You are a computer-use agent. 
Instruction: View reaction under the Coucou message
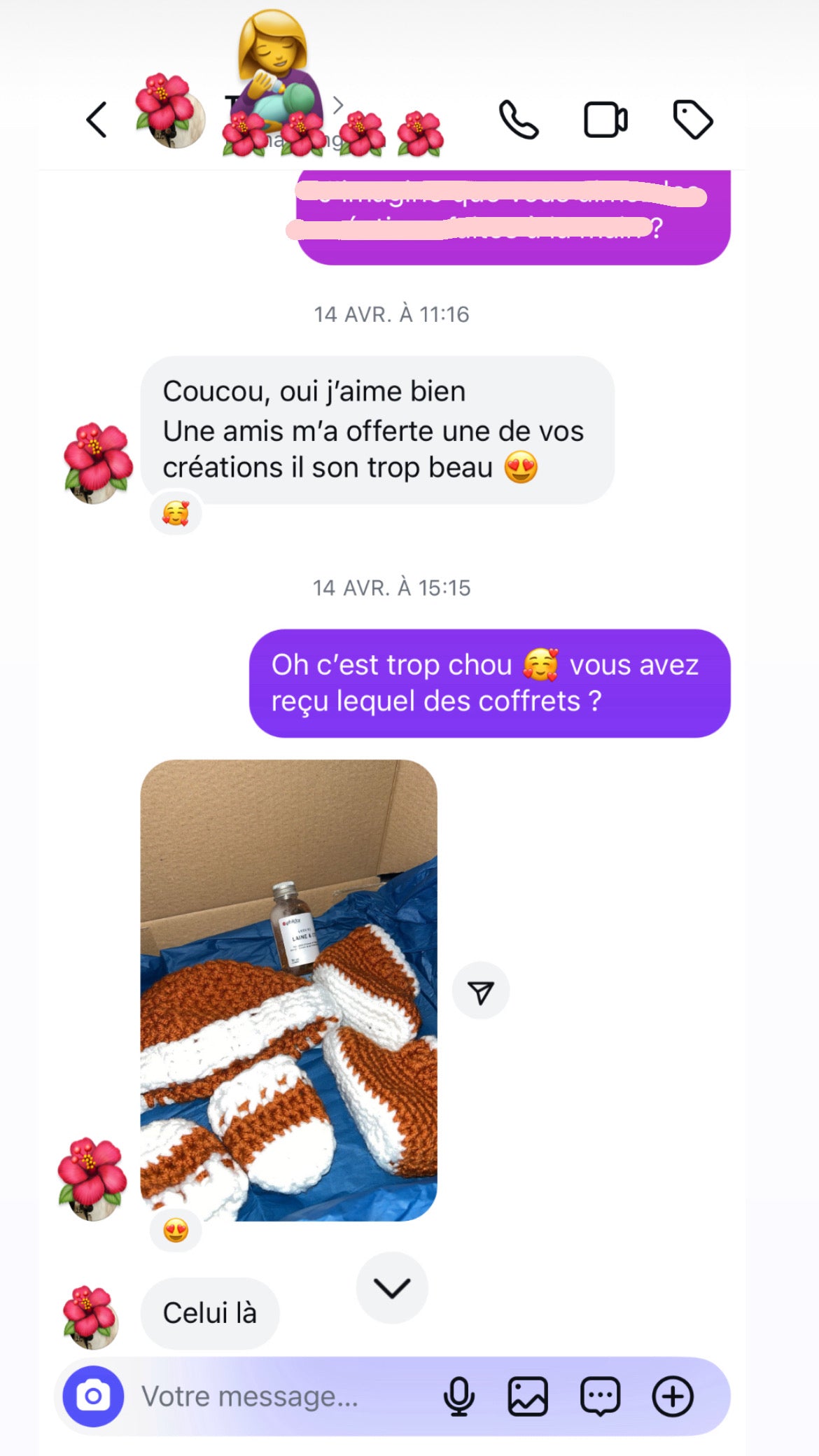[x=176, y=514]
